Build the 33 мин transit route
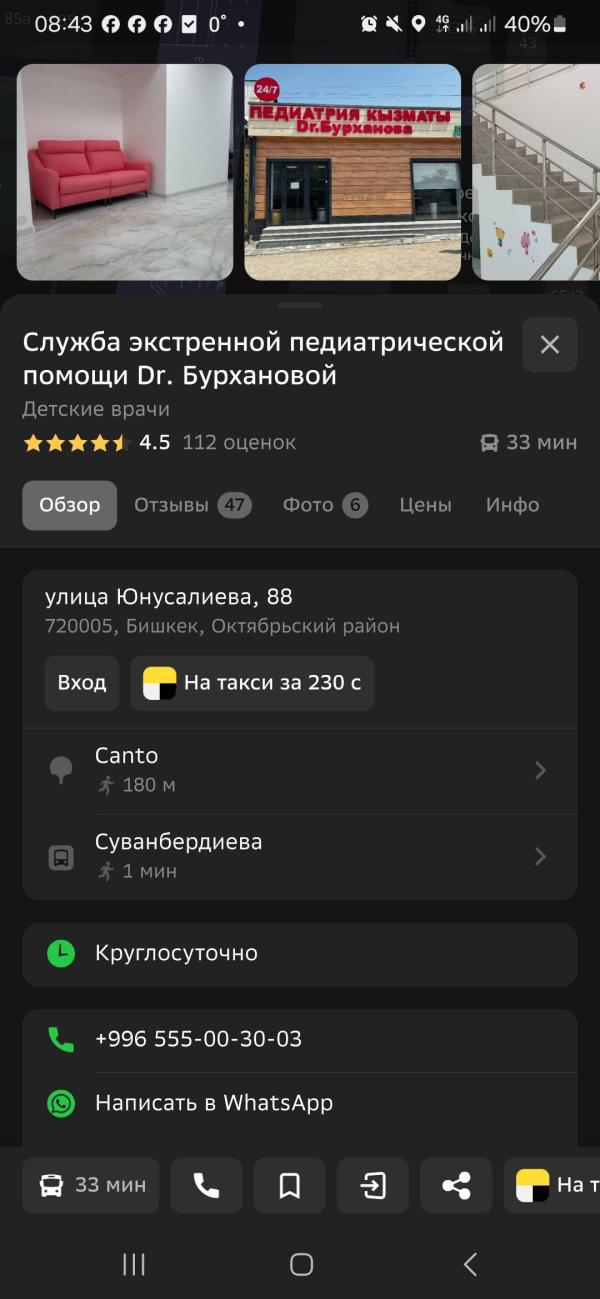This screenshot has height=1299, width=600. 91,1185
